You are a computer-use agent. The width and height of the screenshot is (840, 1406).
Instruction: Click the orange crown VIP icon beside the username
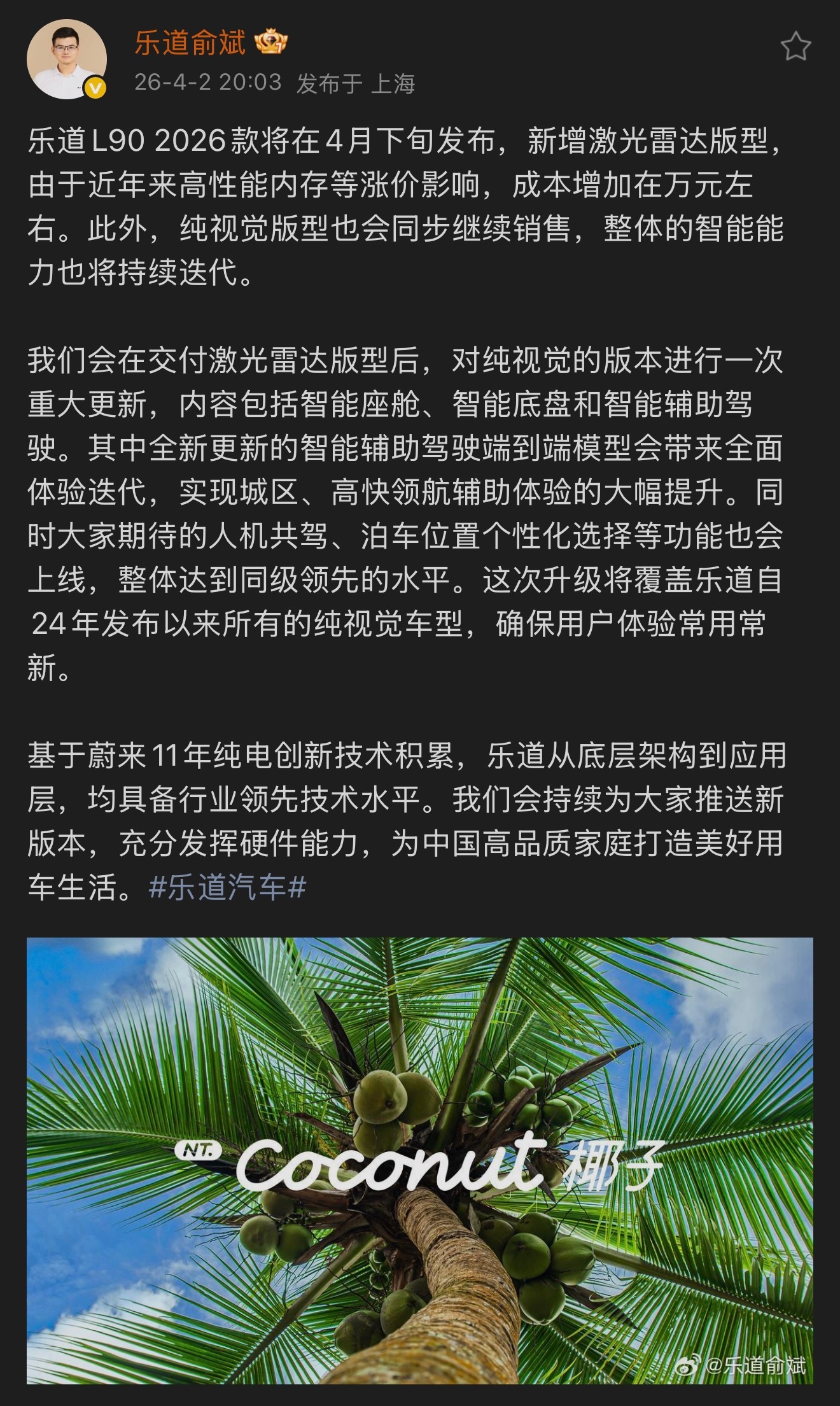(x=270, y=41)
